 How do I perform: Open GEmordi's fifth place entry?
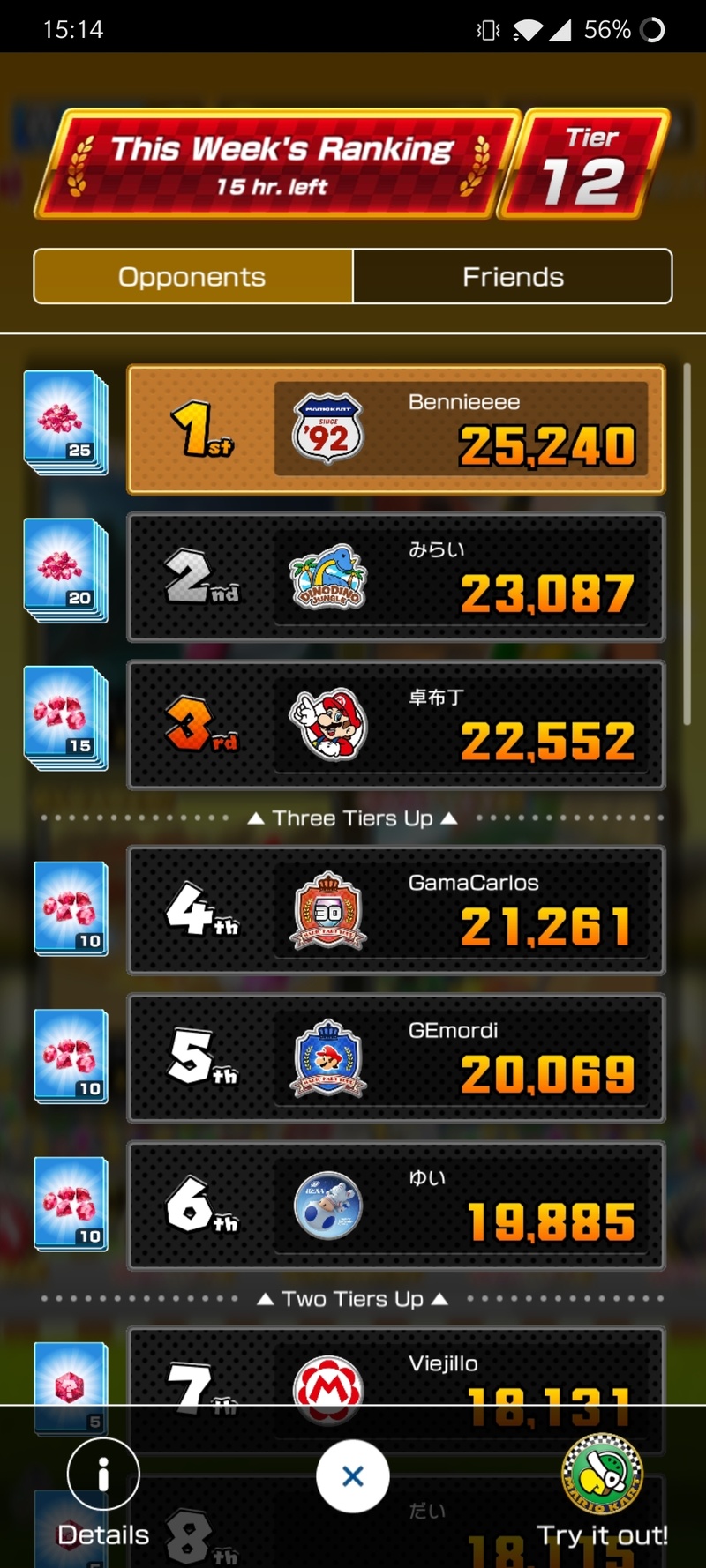[395, 1057]
